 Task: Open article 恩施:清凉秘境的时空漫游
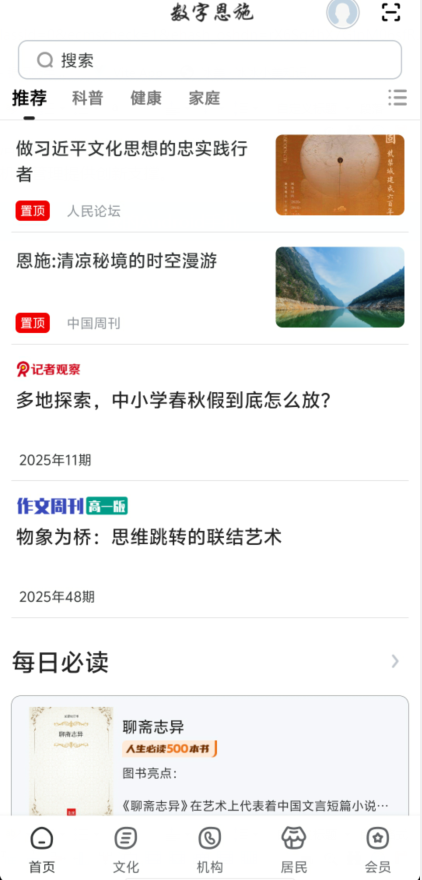point(210,288)
